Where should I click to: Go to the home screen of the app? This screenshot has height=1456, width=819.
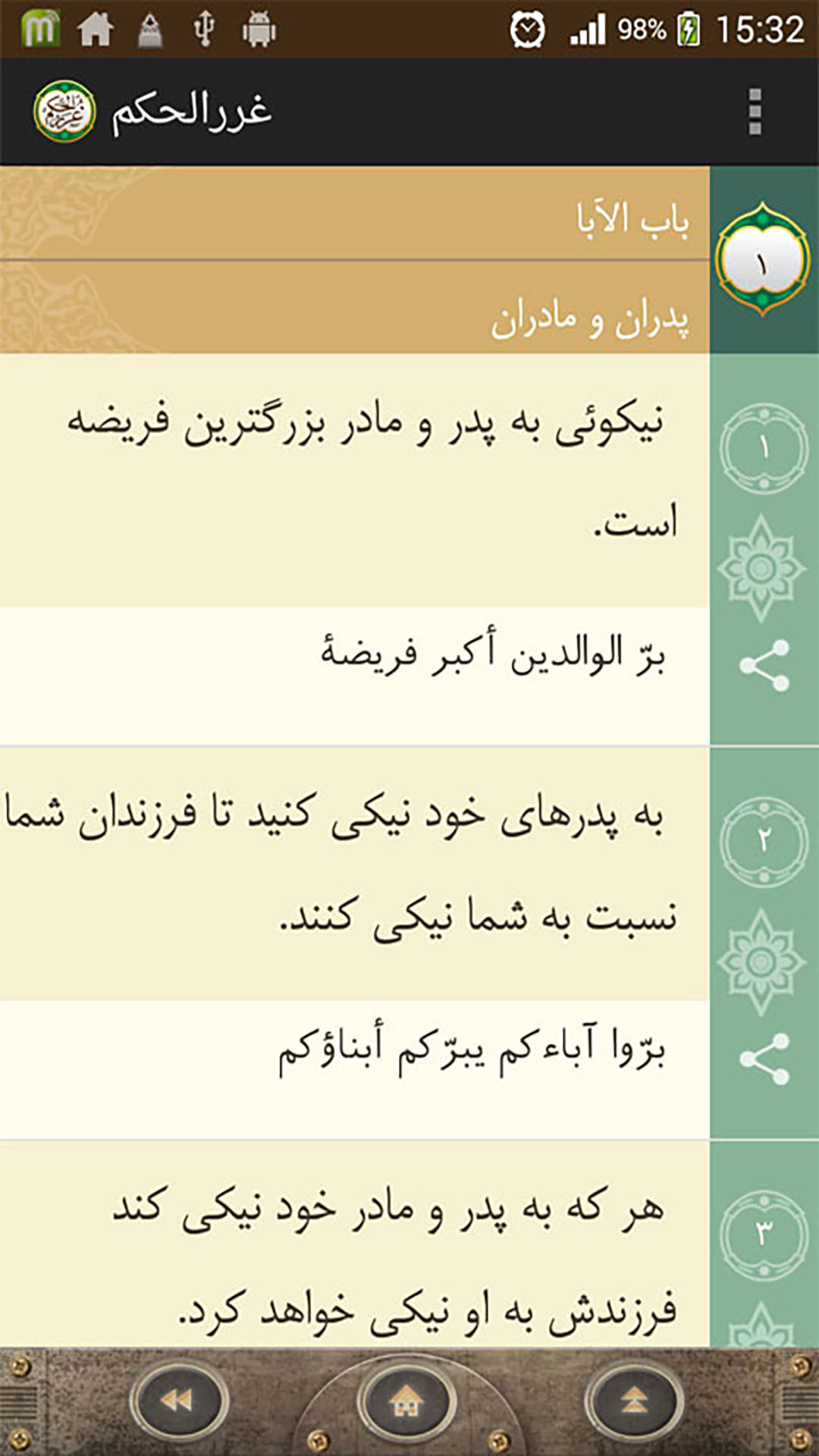(407, 1400)
